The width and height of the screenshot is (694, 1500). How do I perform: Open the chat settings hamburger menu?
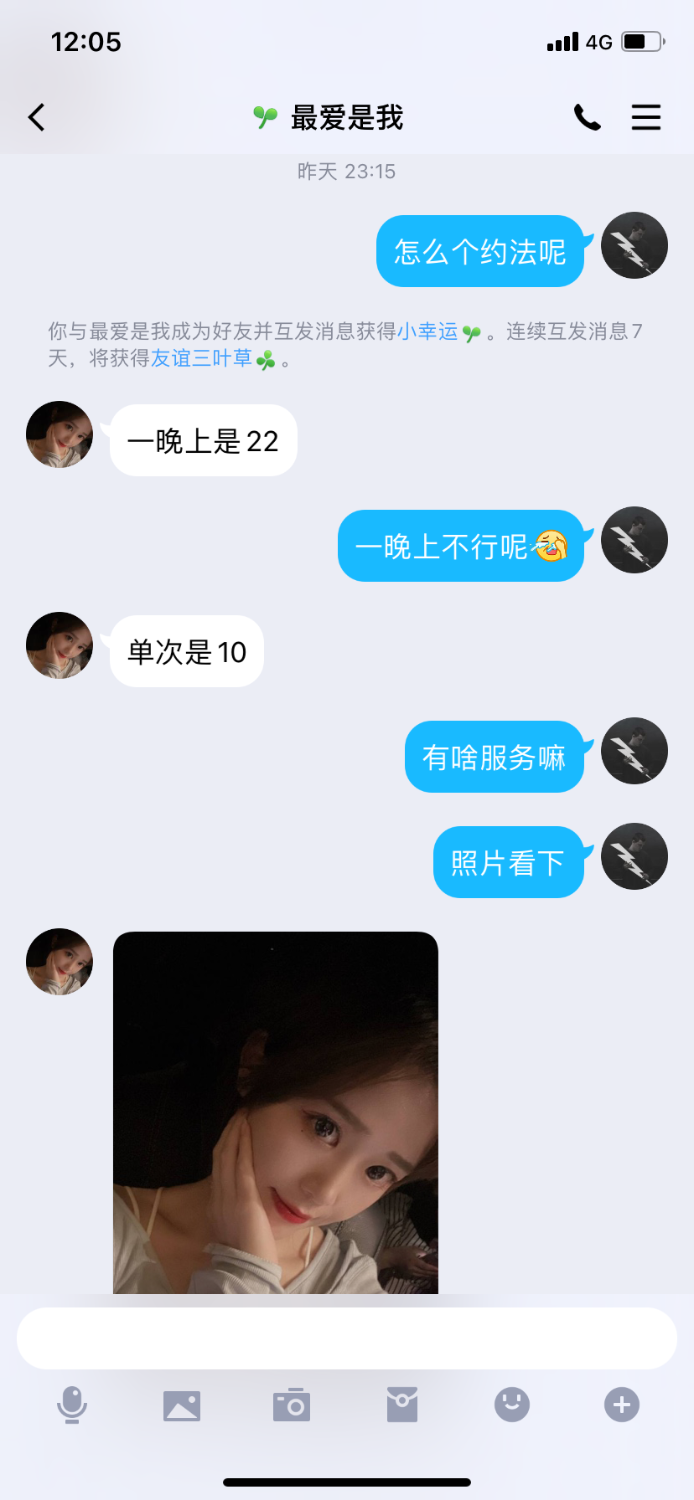coord(646,118)
